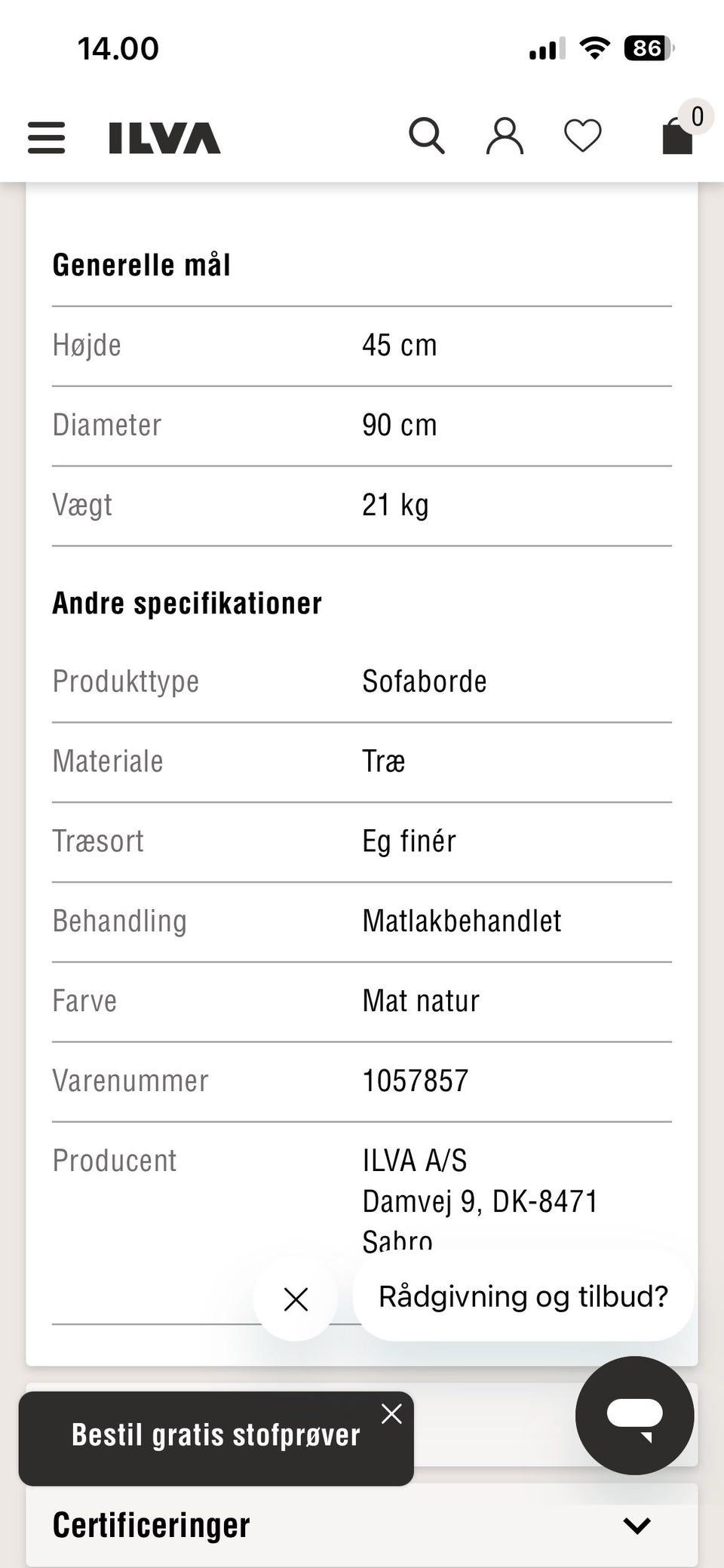Select Bestil gratis stofprøver
Viewport: 724px width, 1568px height.
(216, 1435)
